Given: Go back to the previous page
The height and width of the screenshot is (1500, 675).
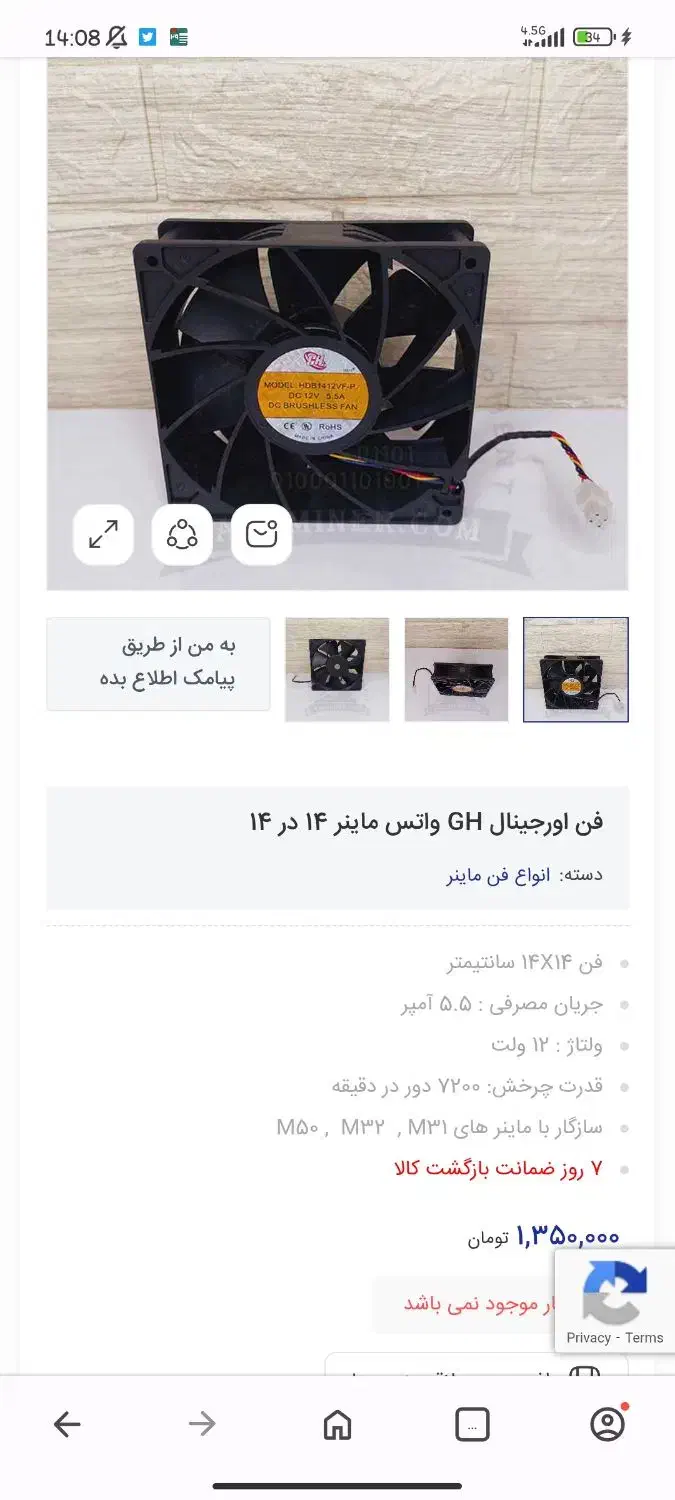Looking at the screenshot, I should (x=67, y=1424).
